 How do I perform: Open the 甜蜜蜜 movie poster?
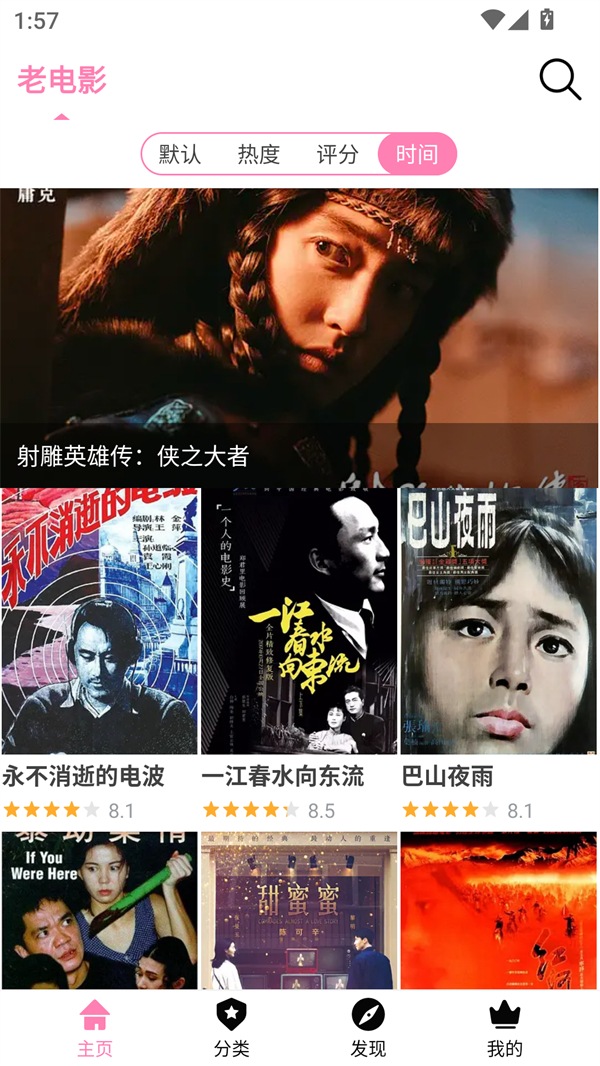299,910
